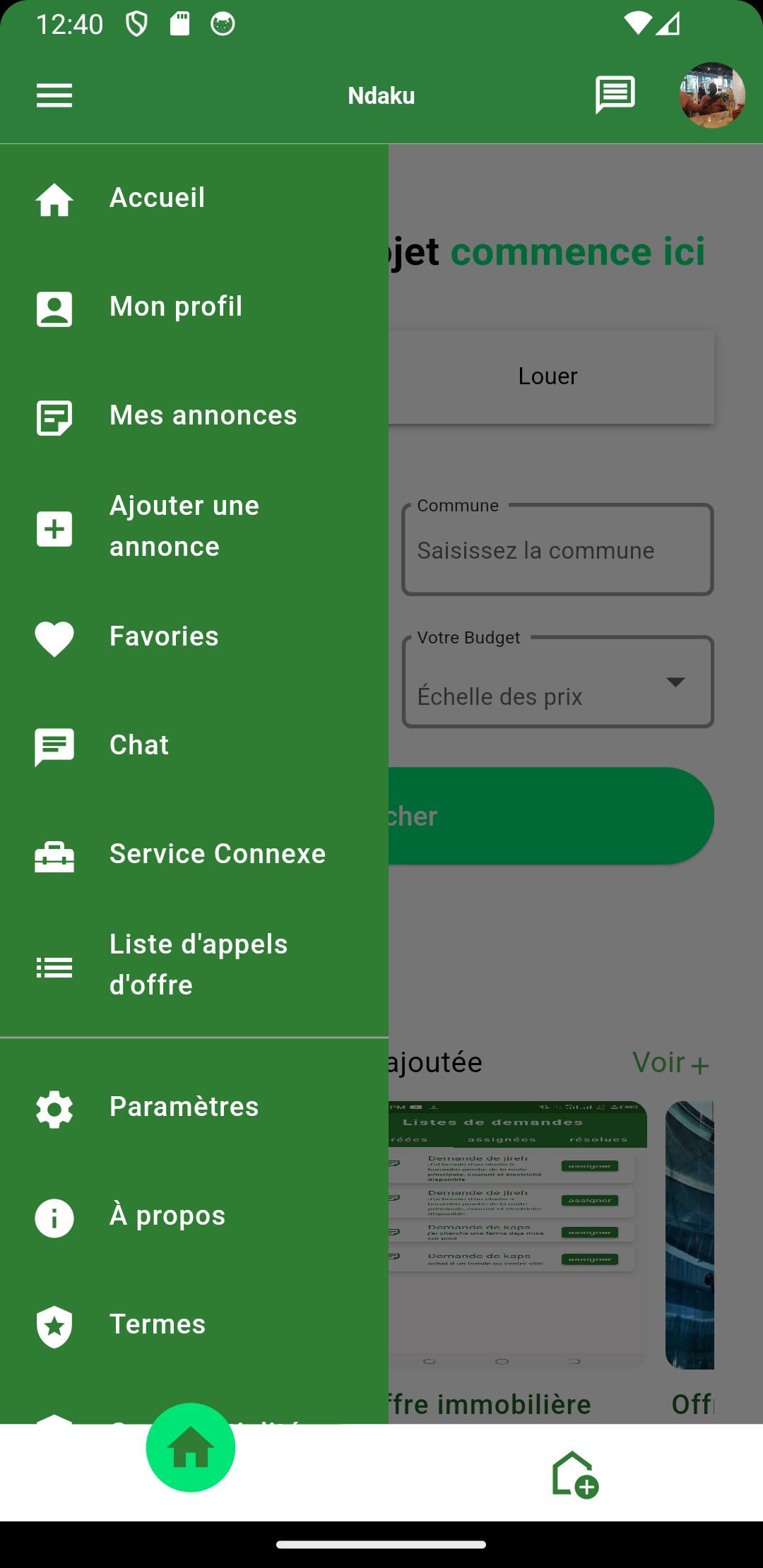Open Paramètres
The height and width of the screenshot is (1568, 763).
(184, 1107)
